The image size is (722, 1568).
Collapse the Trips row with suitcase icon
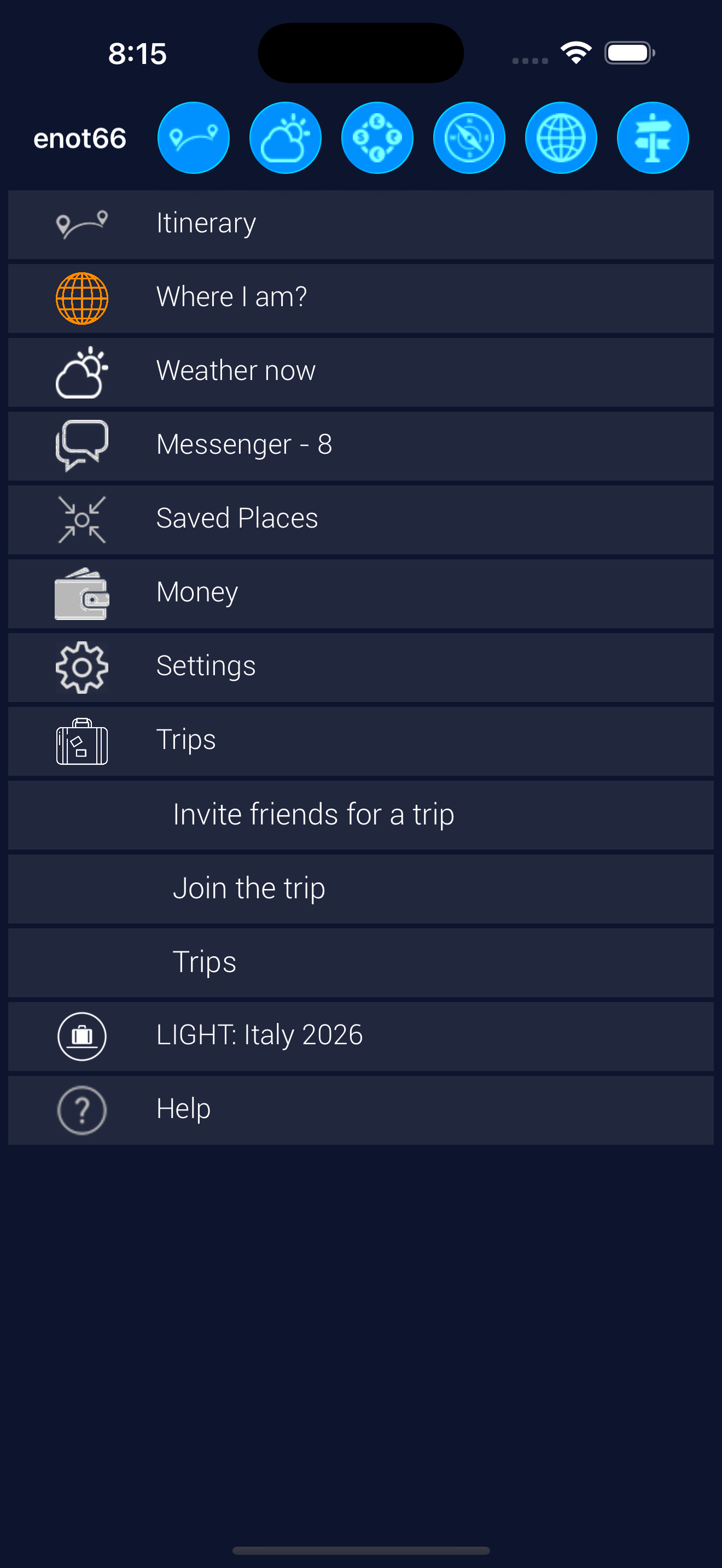click(360, 740)
